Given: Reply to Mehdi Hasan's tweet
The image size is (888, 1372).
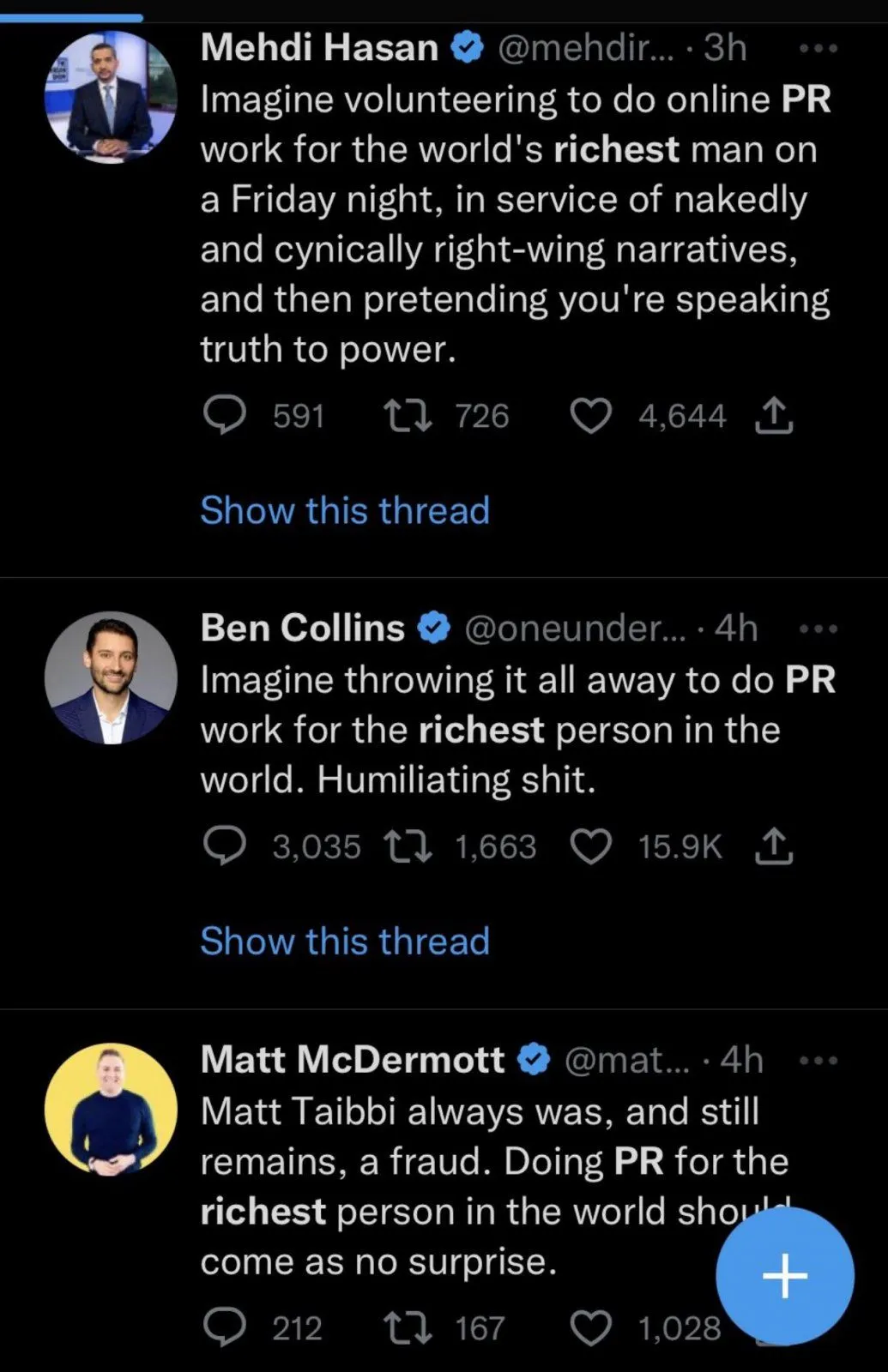Looking at the screenshot, I should click(x=225, y=417).
